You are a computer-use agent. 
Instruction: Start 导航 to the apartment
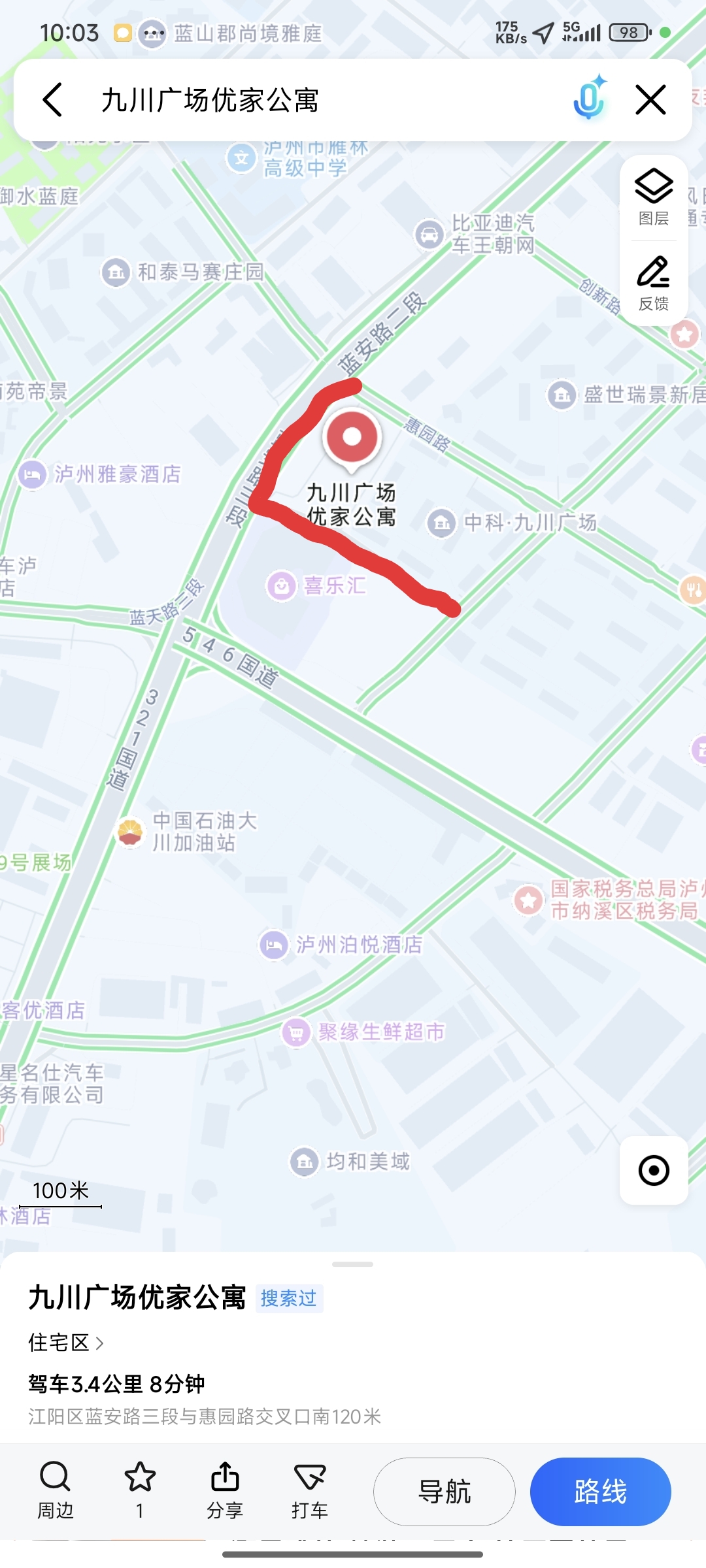[x=445, y=1492]
